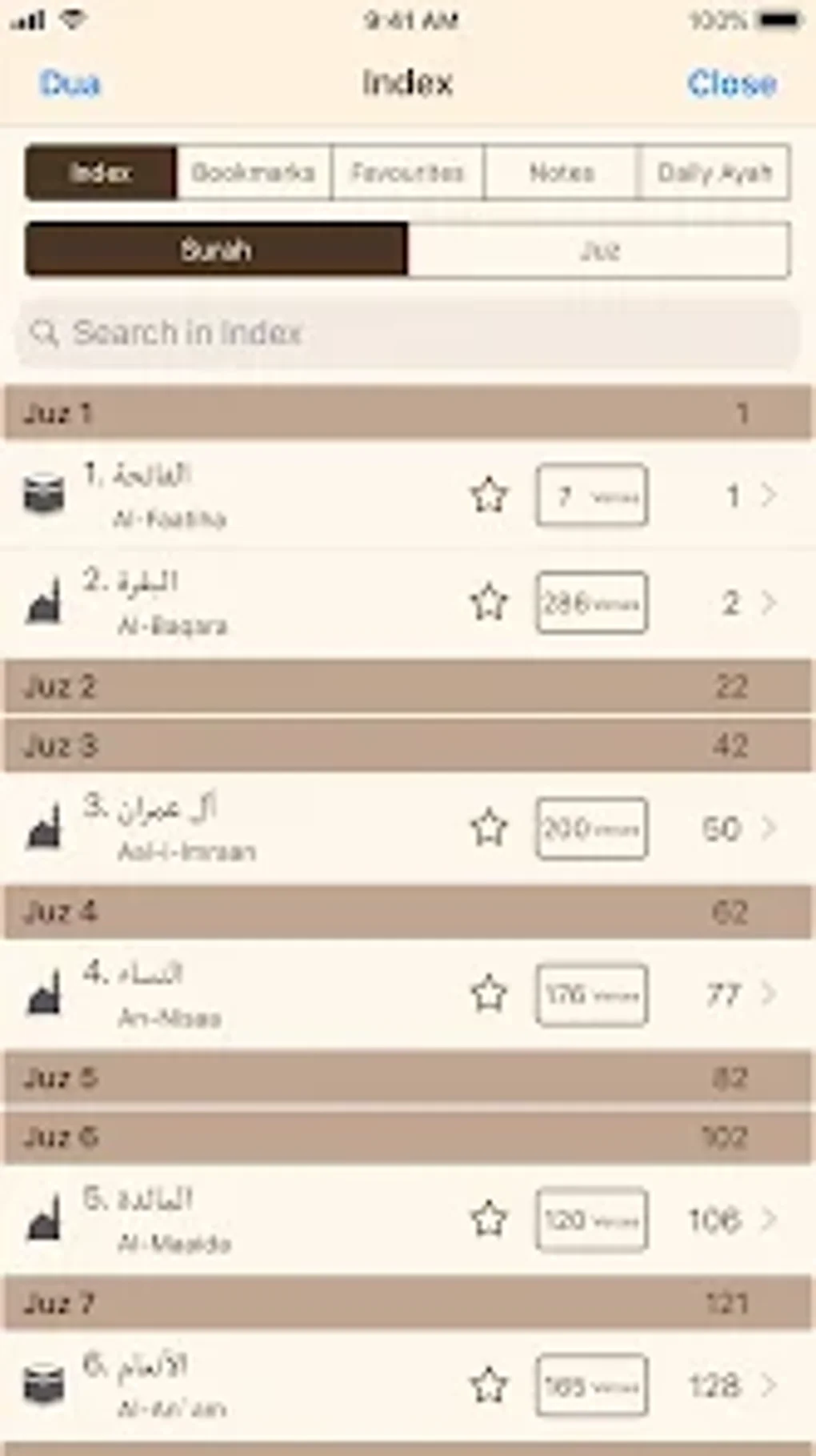
Task: Open Surah Aal-i-Imraan
Action: point(408,828)
